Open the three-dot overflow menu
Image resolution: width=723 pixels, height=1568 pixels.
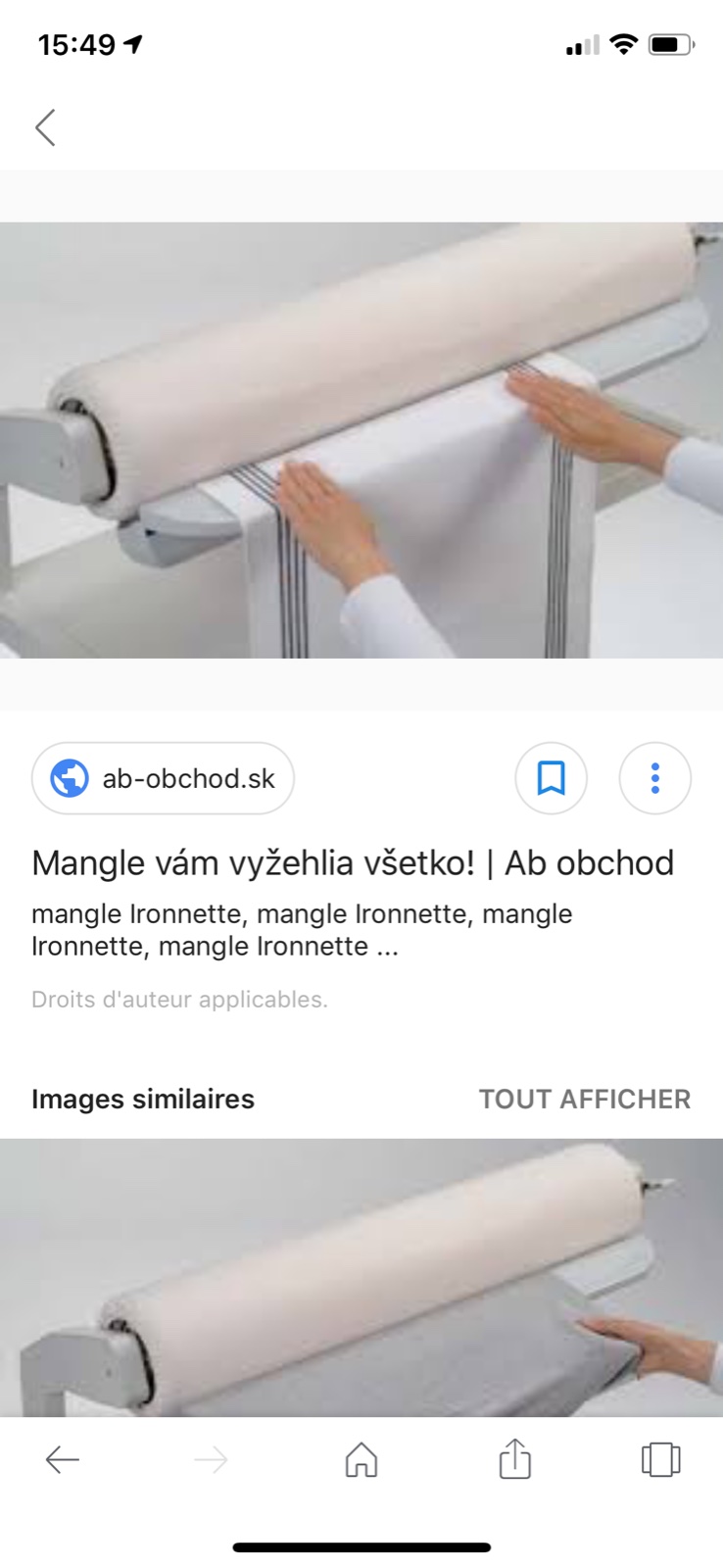654,778
